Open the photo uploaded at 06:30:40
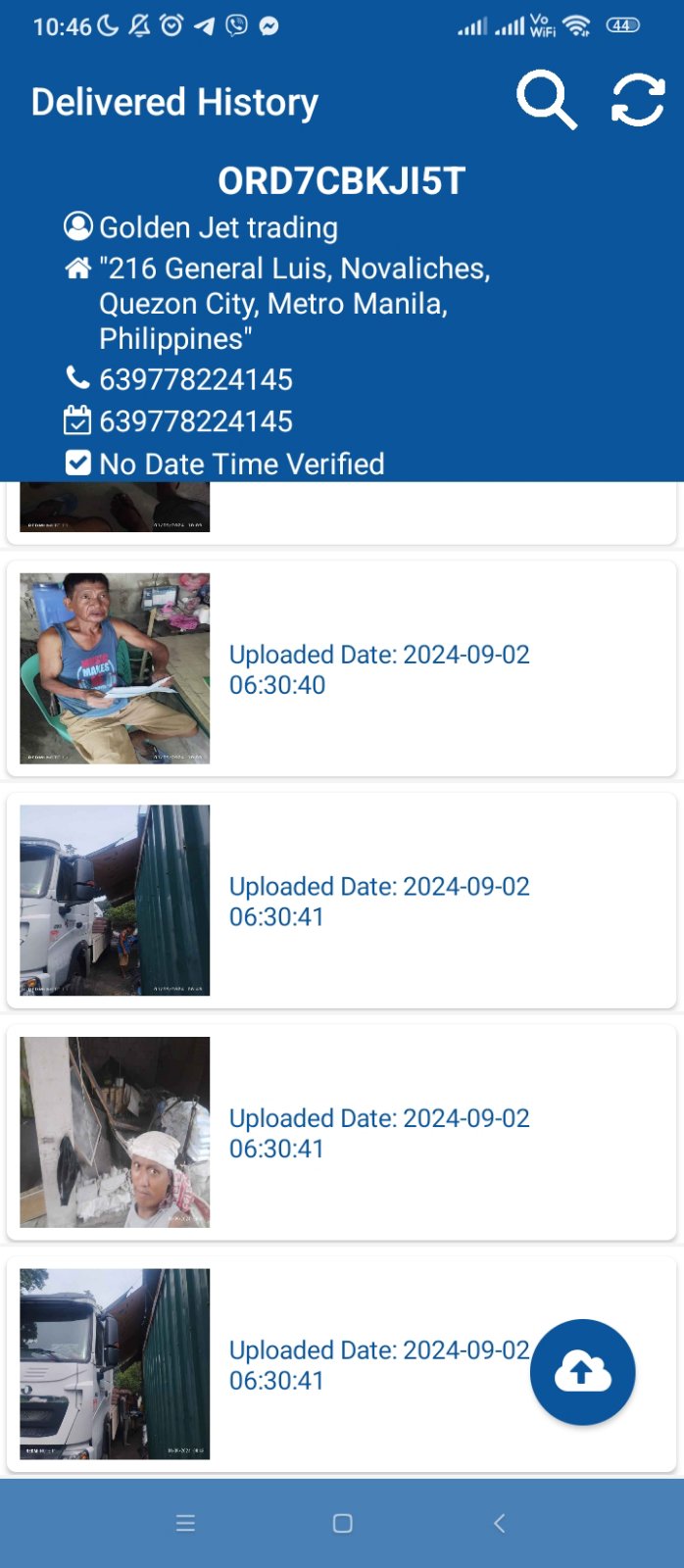The height and width of the screenshot is (1568, 684). [115, 668]
